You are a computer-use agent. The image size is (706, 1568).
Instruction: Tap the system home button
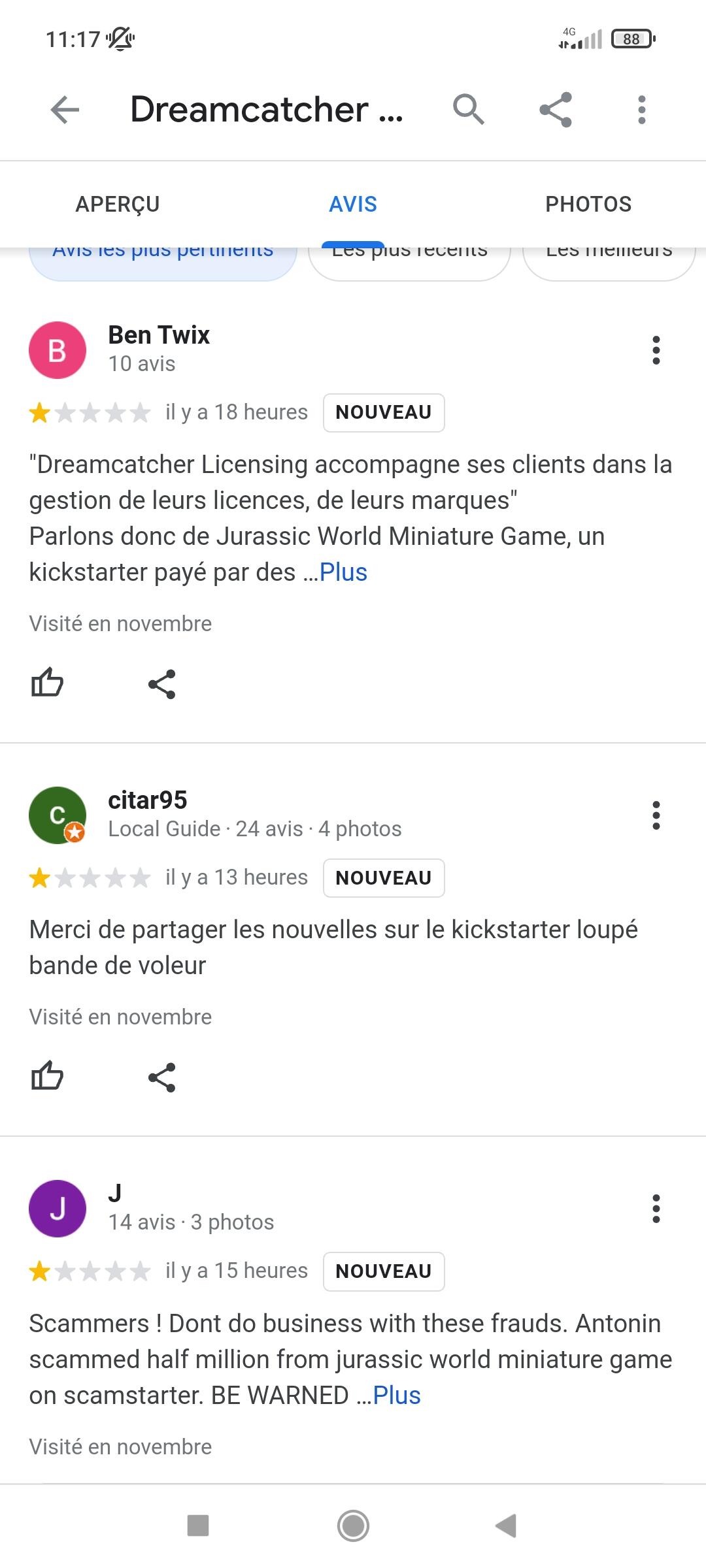point(353,1526)
